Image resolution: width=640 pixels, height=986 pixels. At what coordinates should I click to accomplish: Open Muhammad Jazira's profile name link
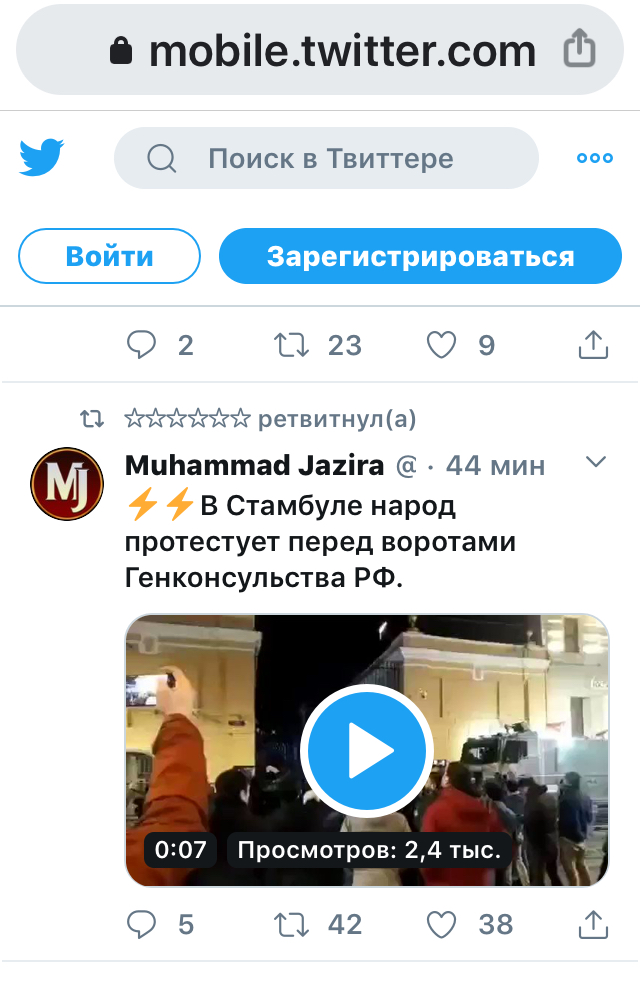[255, 466]
